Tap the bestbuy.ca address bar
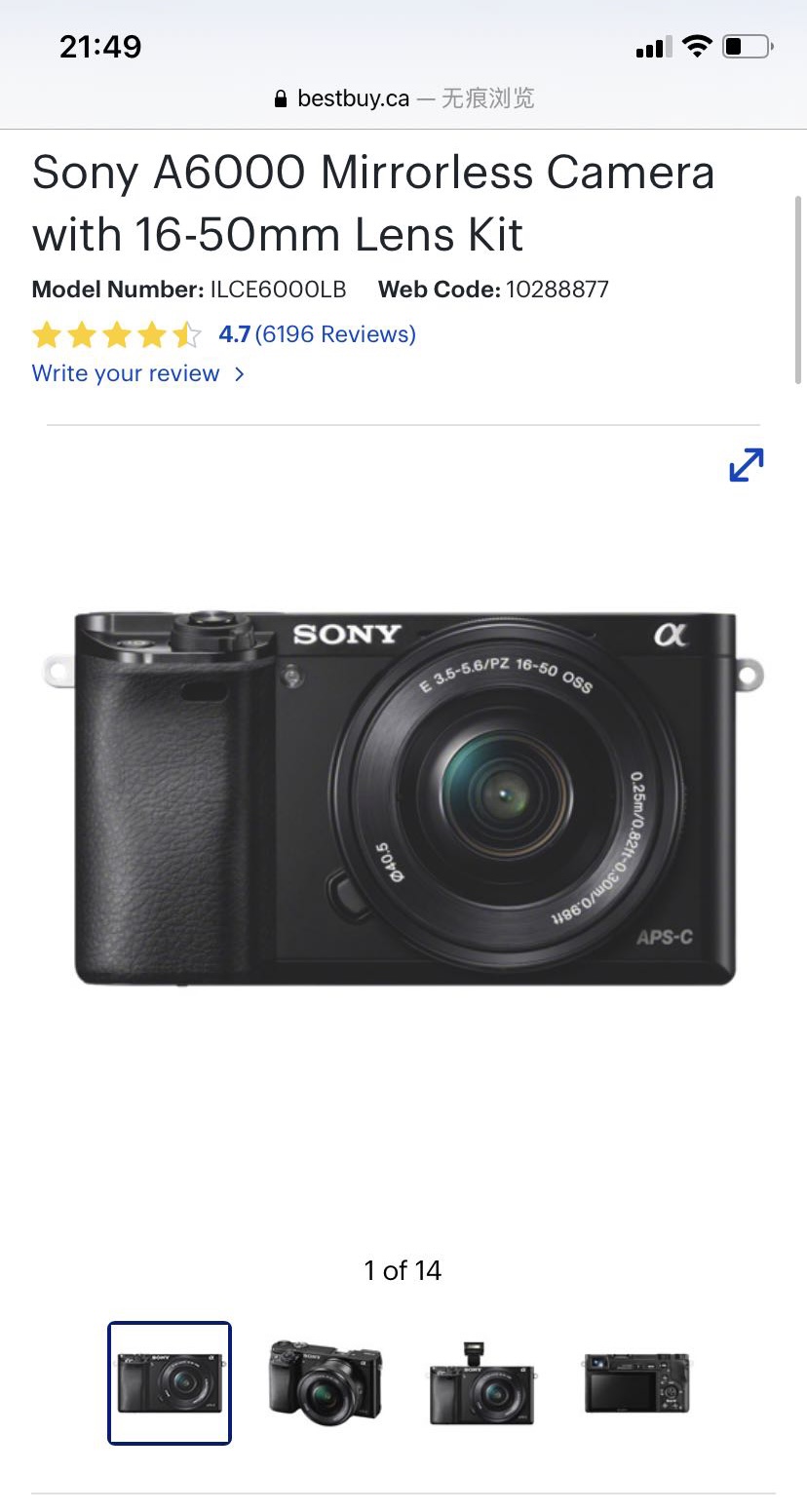Image resolution: width=807 pixels, height=1512 pixels. pyautogui.click(x=403, y=98)
